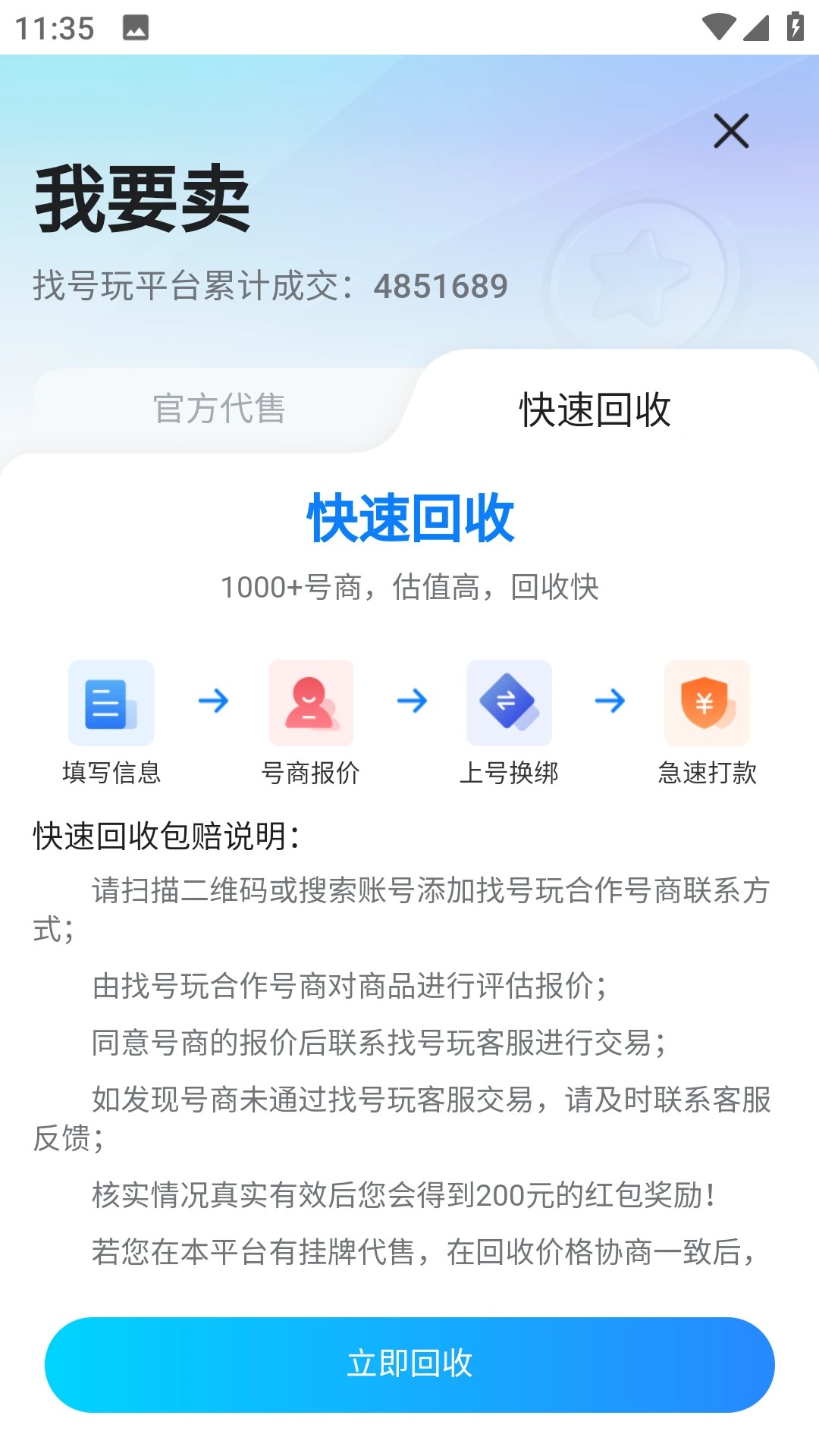
Task: Switch to the 快速回收 tab
Action: pyautogui.click(x=594, y=409)
